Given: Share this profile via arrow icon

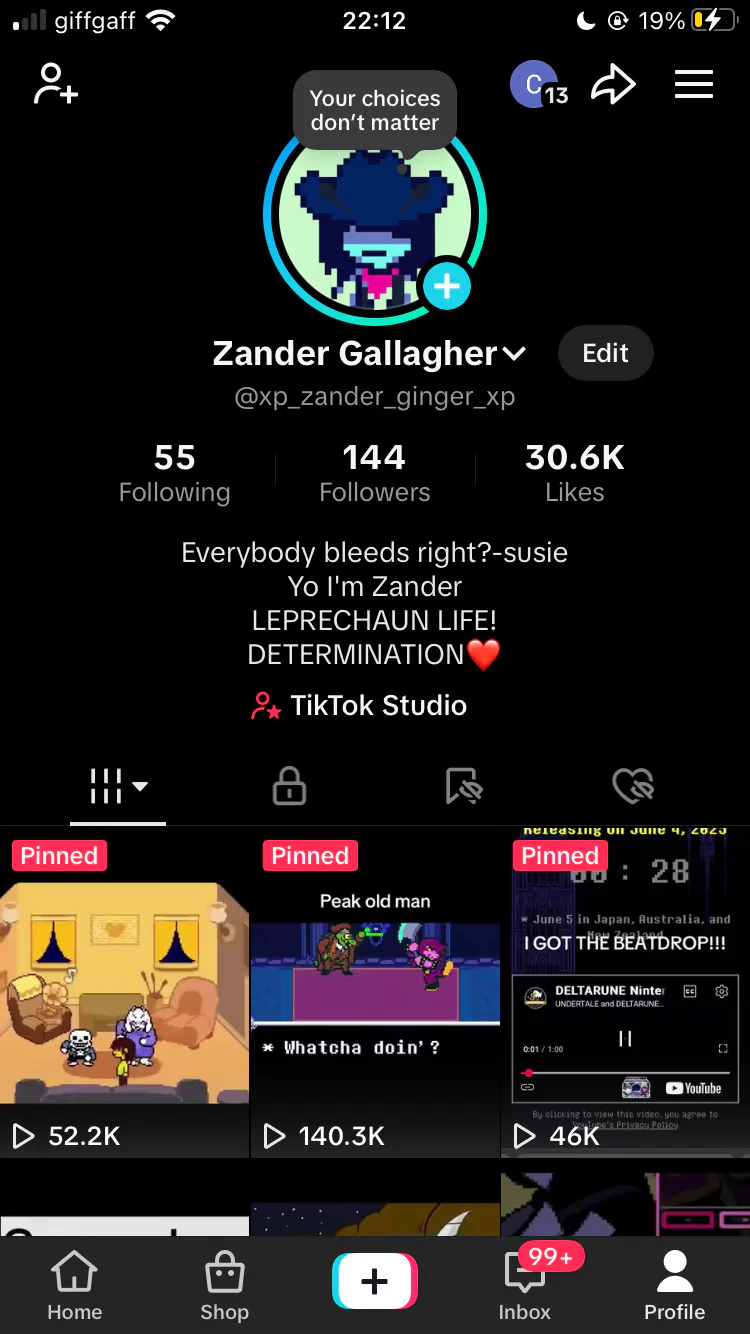Looking at the screenshot, I should [x=613, y=85].
